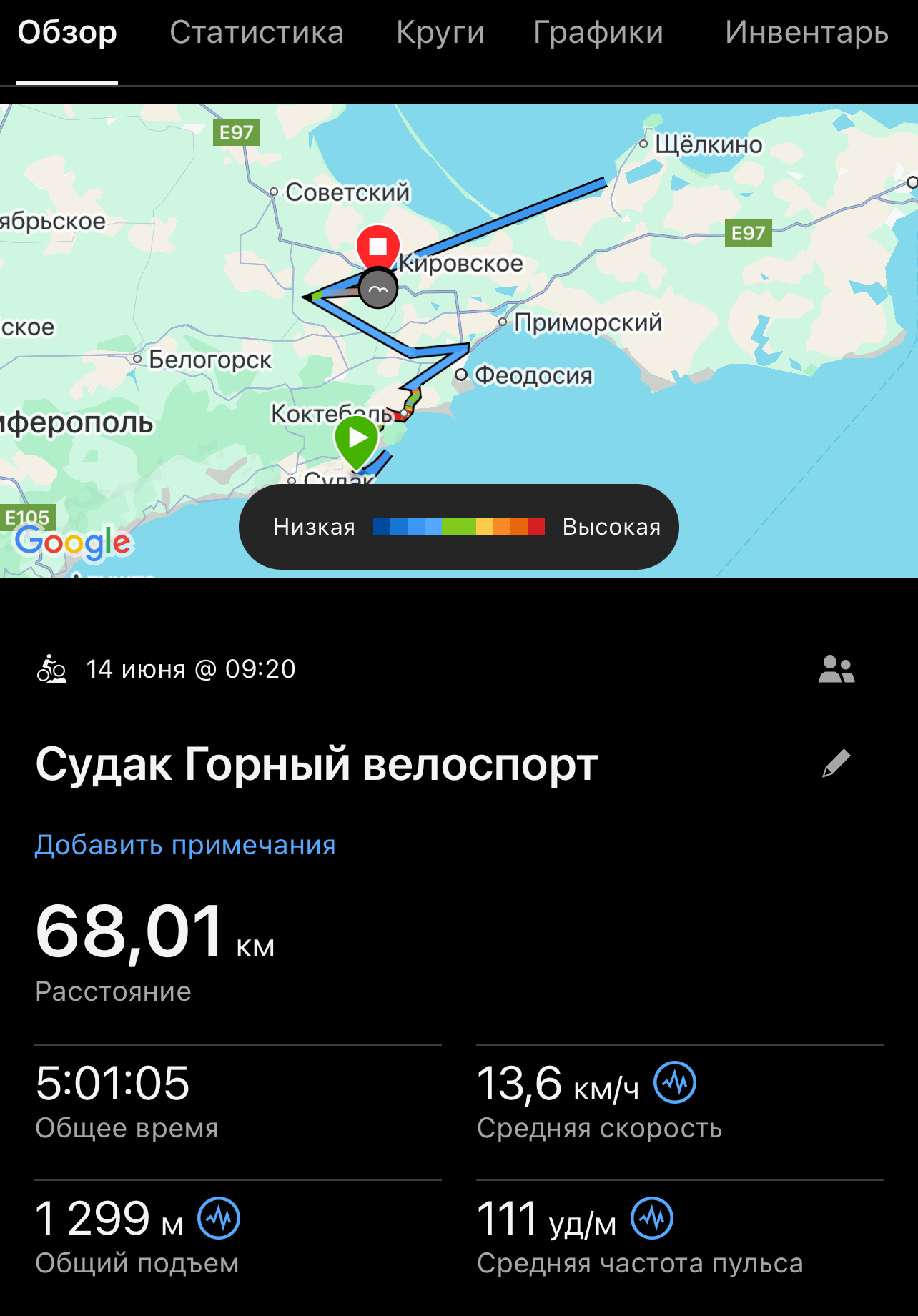Tap Добавить примечания link
918x1316 pixels.
pyautogui.click(x=185, y=845)
